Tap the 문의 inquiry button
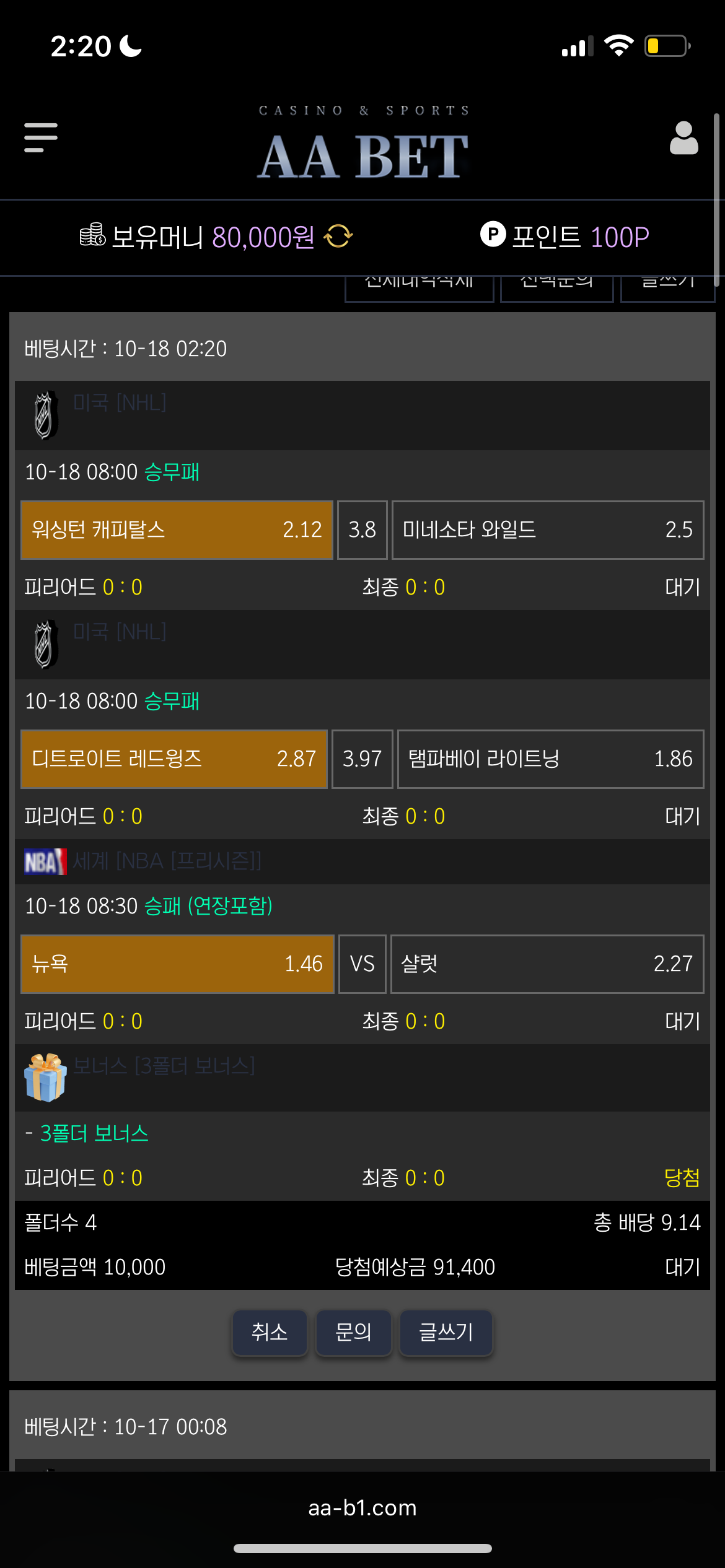The height and width of the screenshot is (1568, 725). tap(353, 1332)
